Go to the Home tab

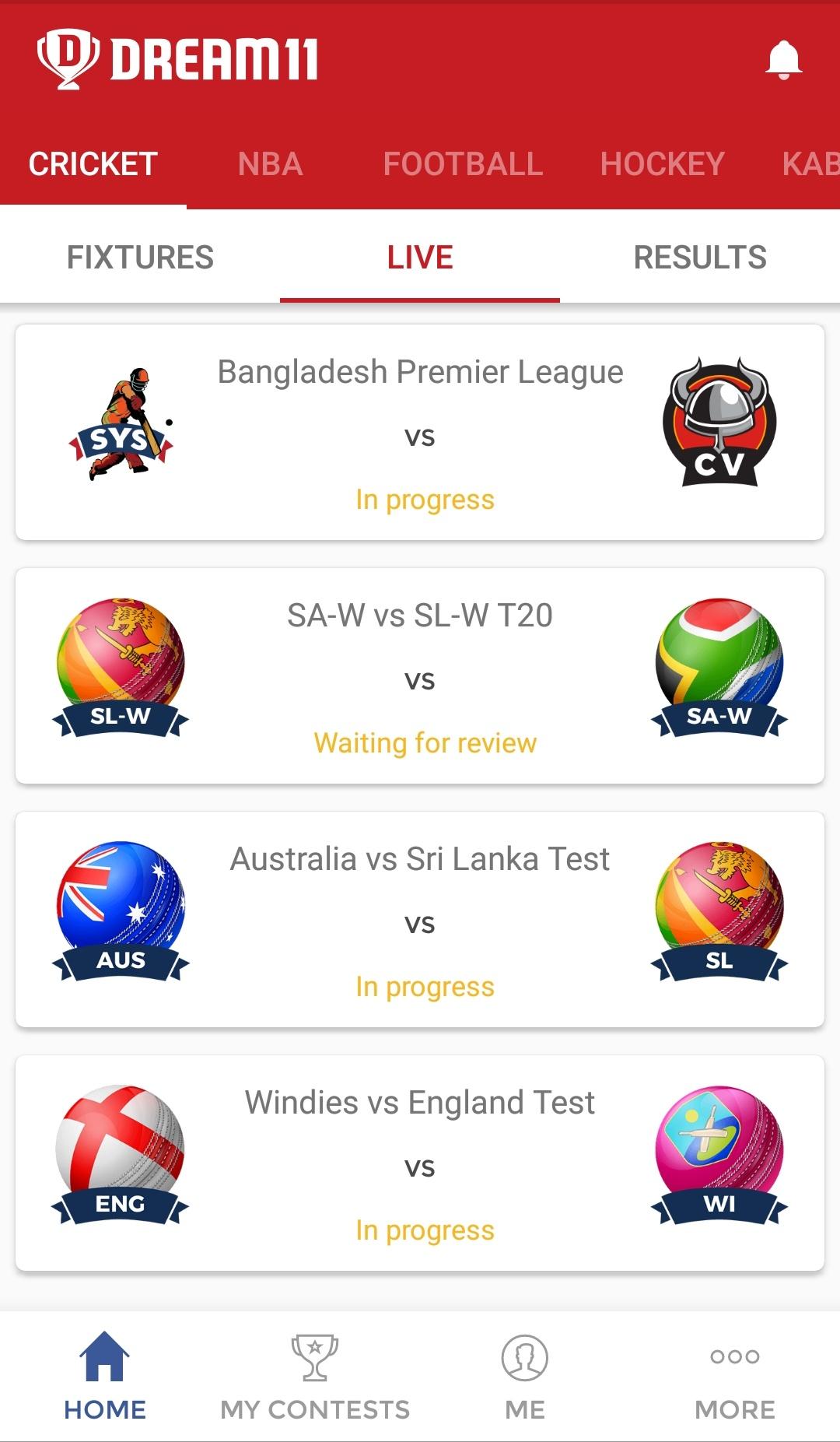[x=105, y=1376]
